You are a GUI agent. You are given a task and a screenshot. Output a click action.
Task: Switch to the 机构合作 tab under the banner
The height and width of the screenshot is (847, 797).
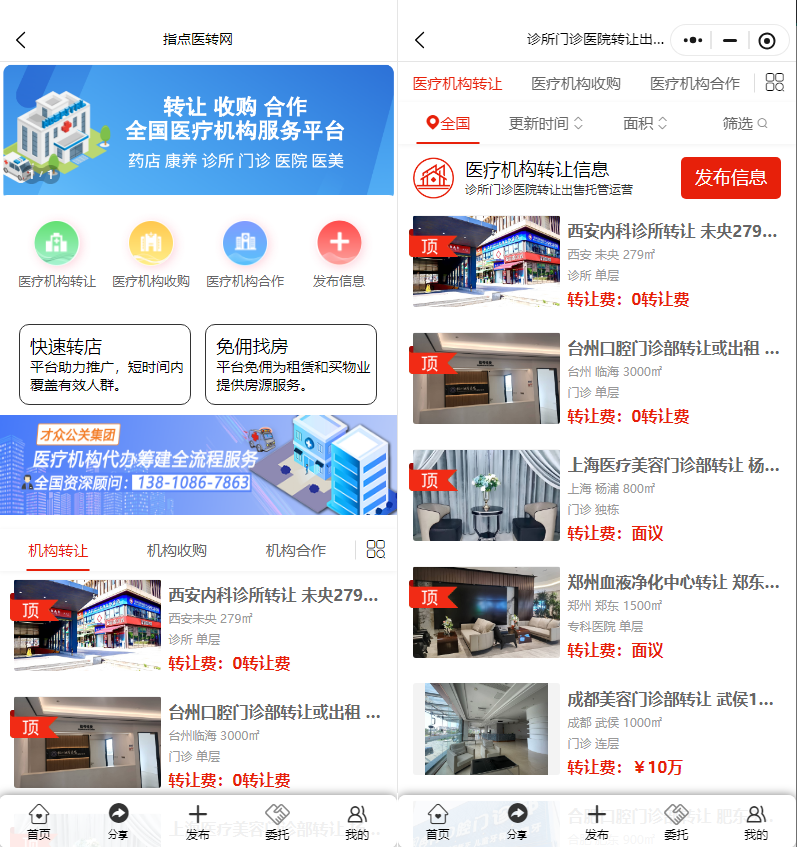pyautogui.click(x=295, y=550)
